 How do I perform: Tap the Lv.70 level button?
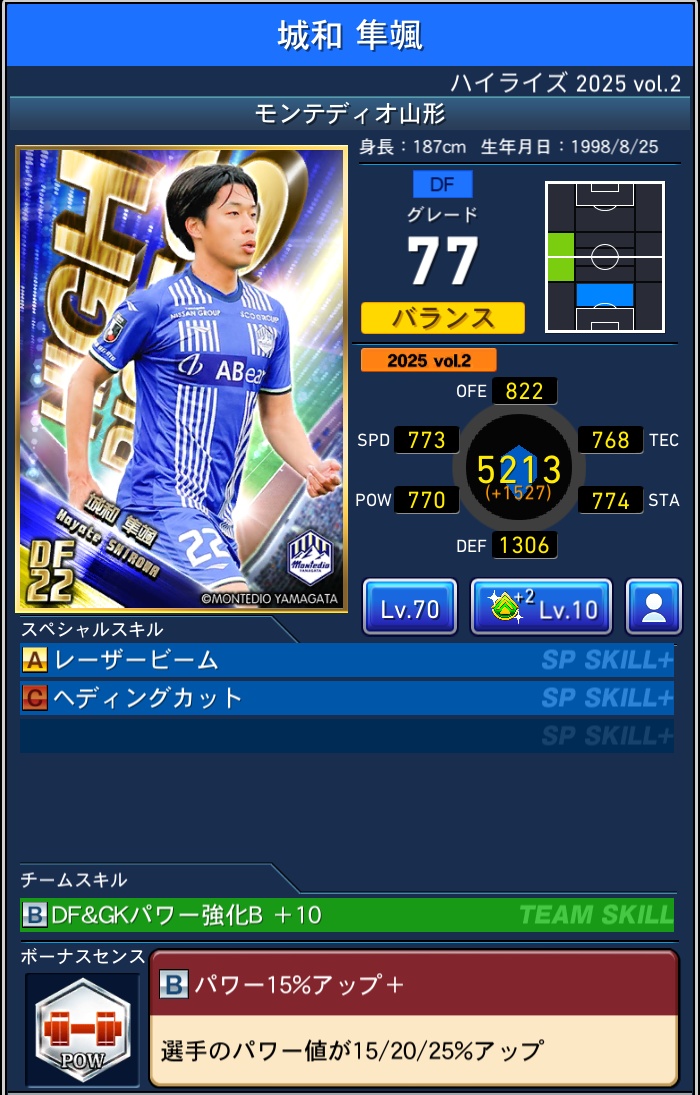[x=410, y=607]
